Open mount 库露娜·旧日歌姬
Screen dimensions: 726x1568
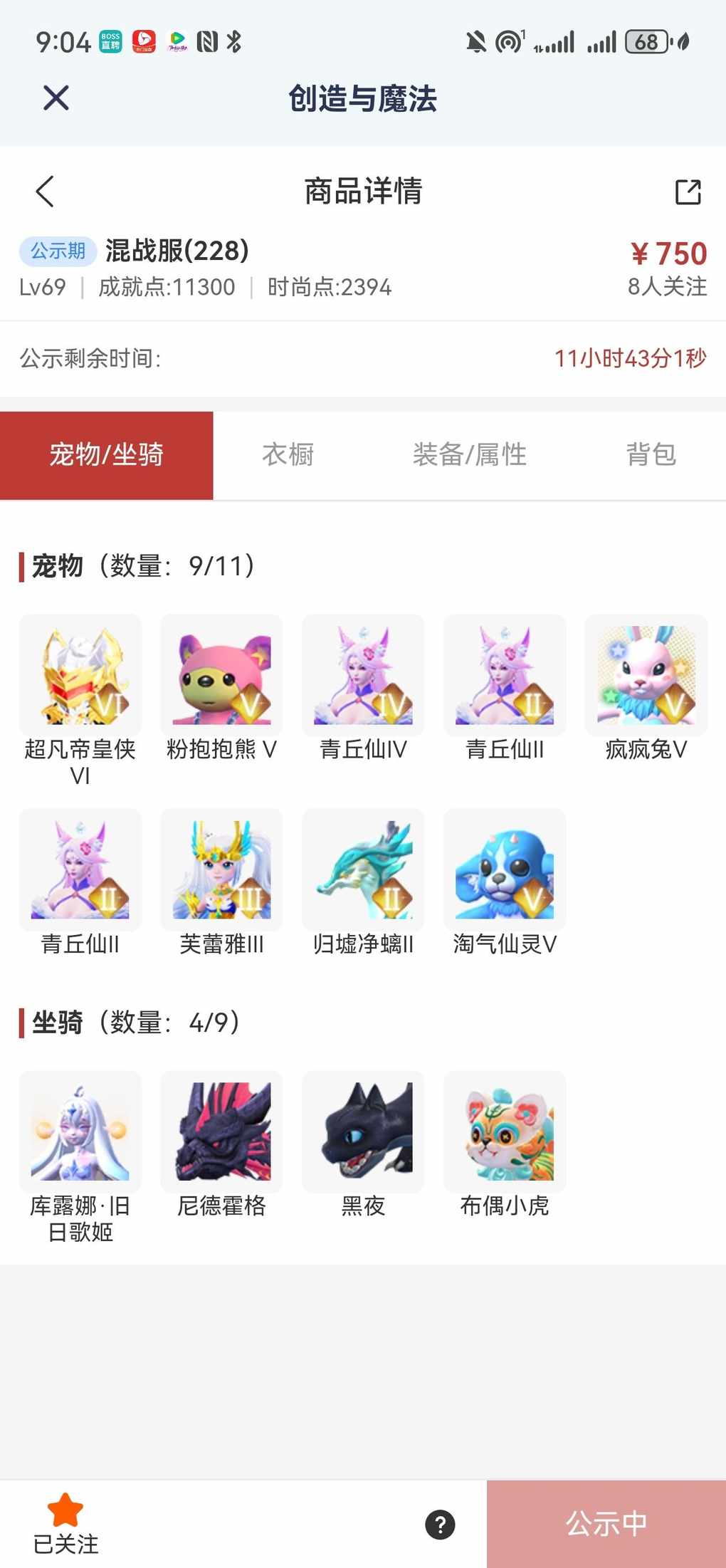pyautogui.click(x=80, y=1131)
